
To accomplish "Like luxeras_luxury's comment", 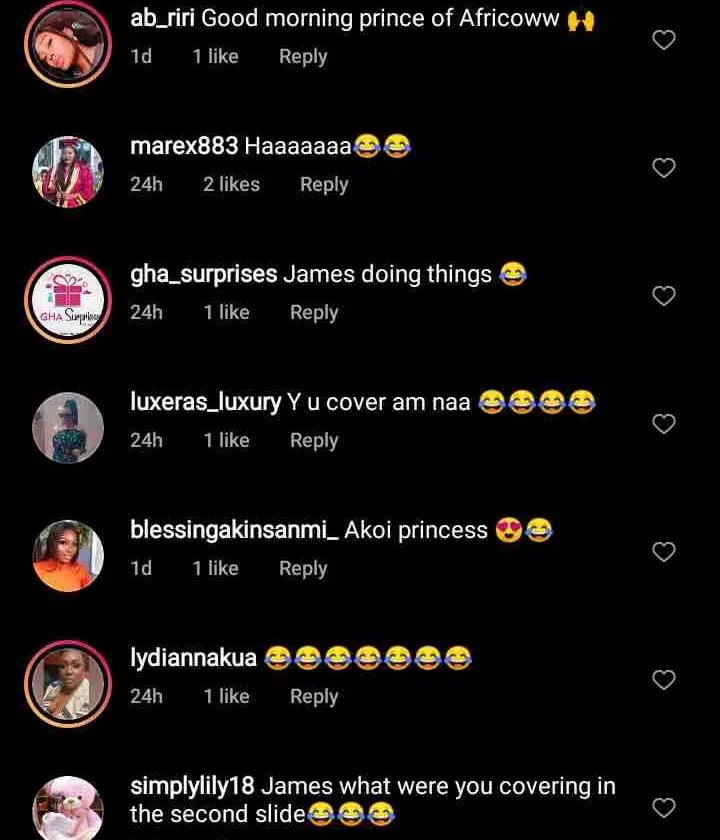I will [664, 424].
